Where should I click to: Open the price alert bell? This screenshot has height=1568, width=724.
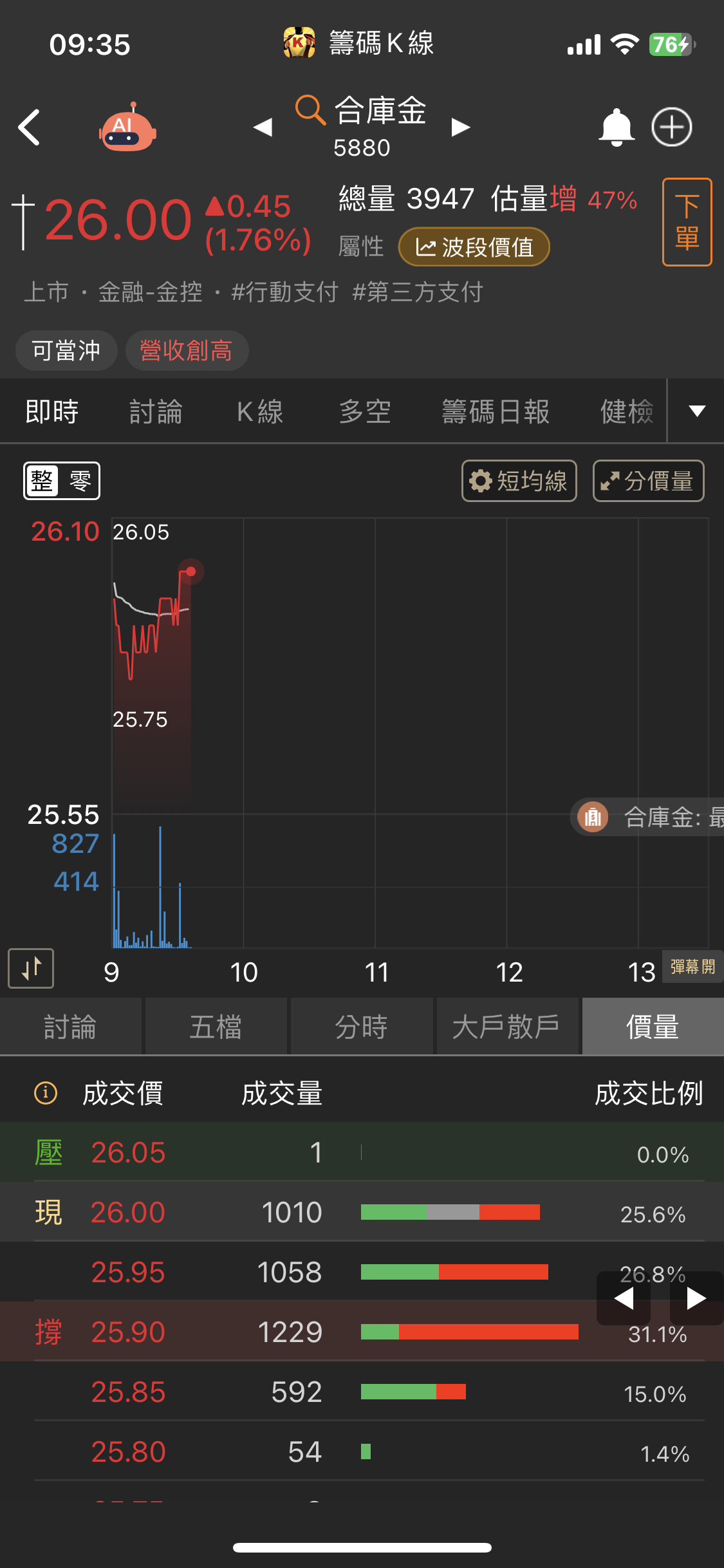point(617,127)
